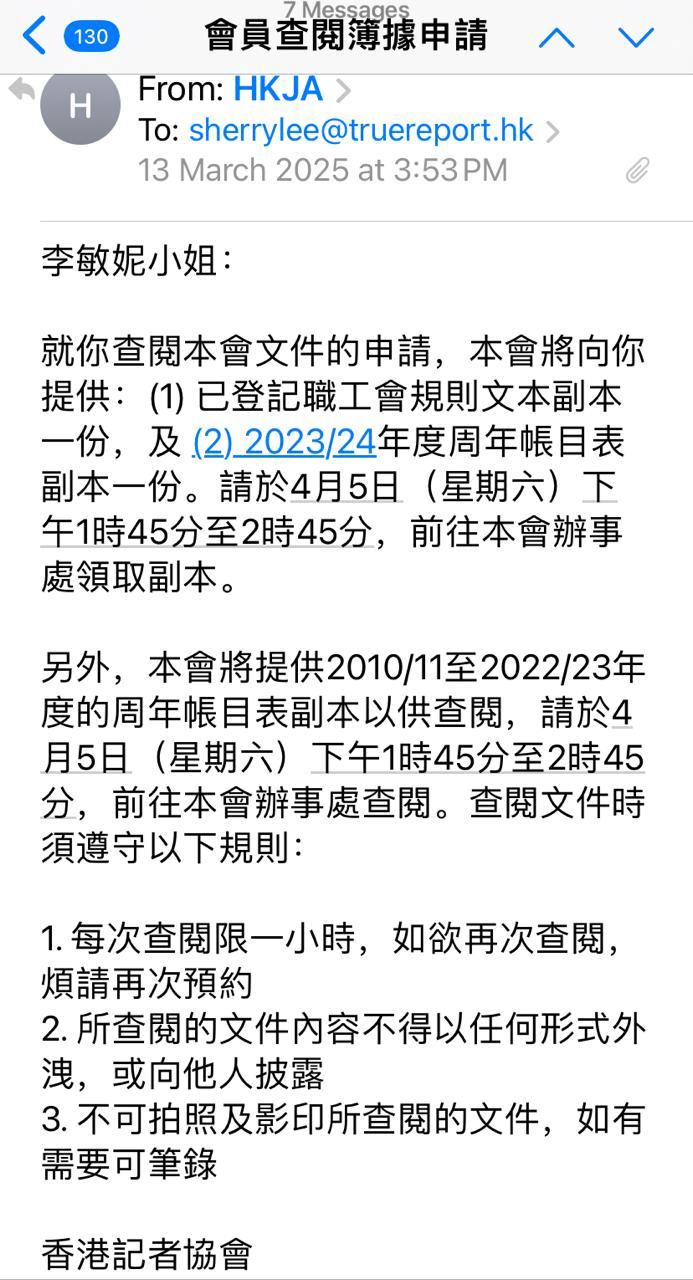Image resolution: width=693 pixels, height=1280 pixels.
Task: Open recipient sherrylee@truereport.hk details
Action: coord(361,130)
